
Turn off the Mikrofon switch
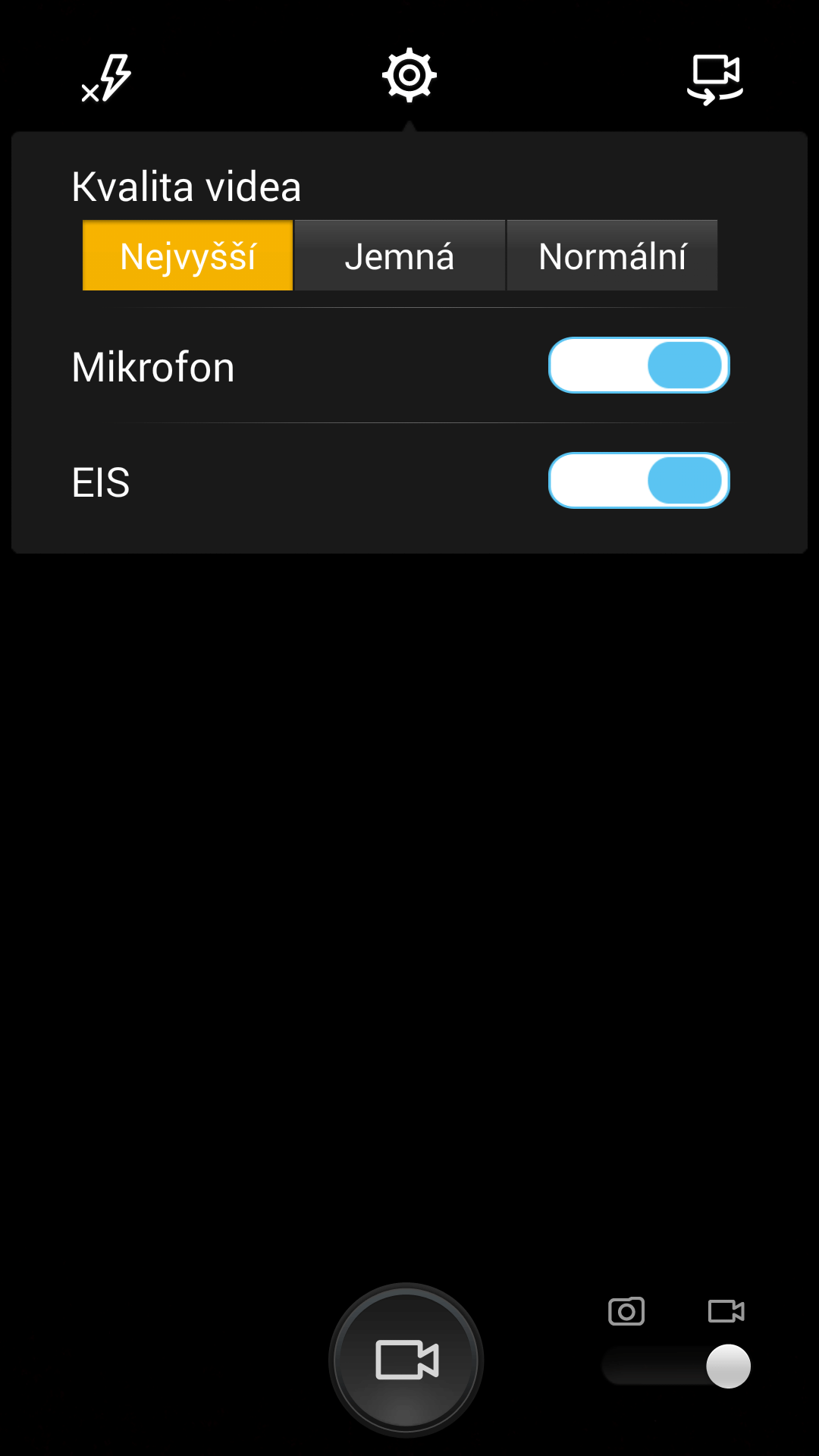click(x=639, y=366)
